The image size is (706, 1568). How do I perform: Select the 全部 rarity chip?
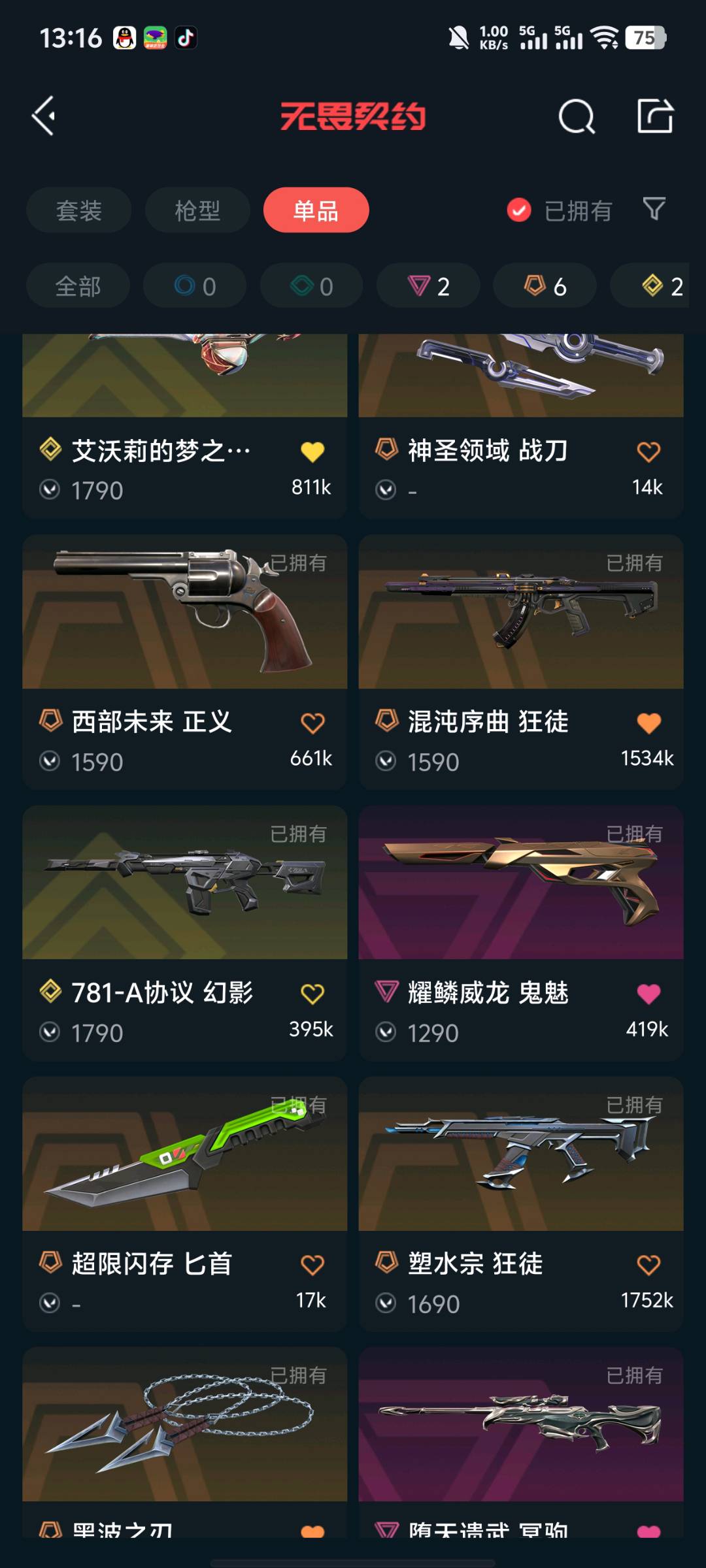[x=78, y=286]
